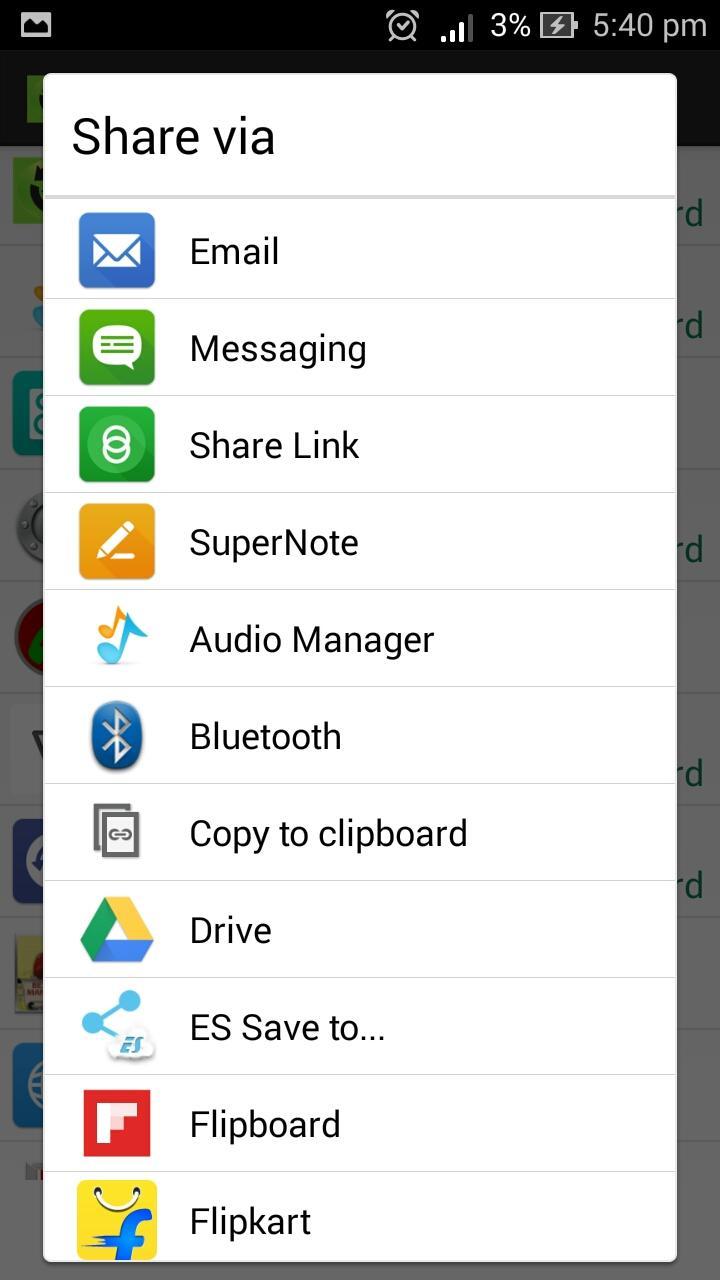The image size is (720, 1280).
Task: Select the Flipkart shopping bag icon
Action: (116, 1220)
